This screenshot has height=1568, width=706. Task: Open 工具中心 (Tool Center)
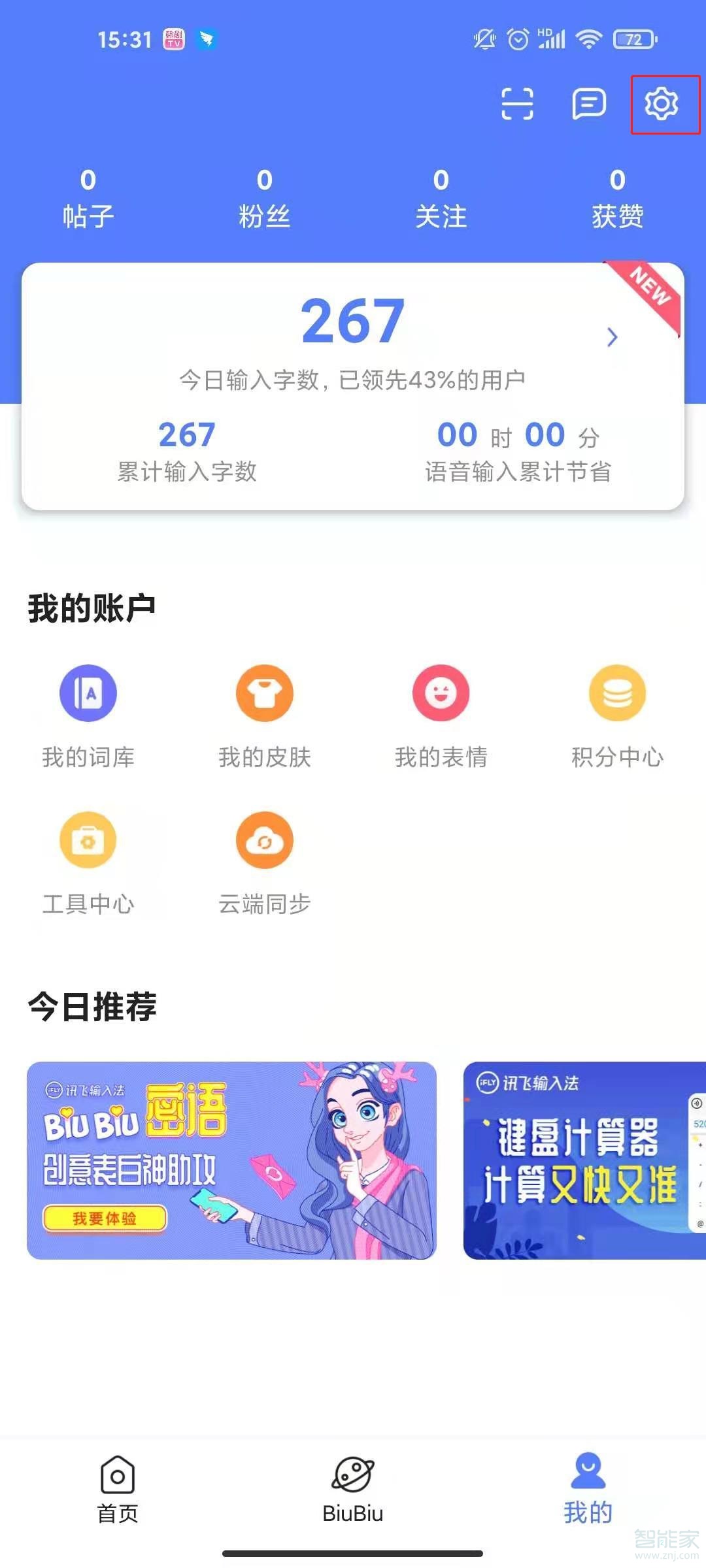[x=88, y=862]
